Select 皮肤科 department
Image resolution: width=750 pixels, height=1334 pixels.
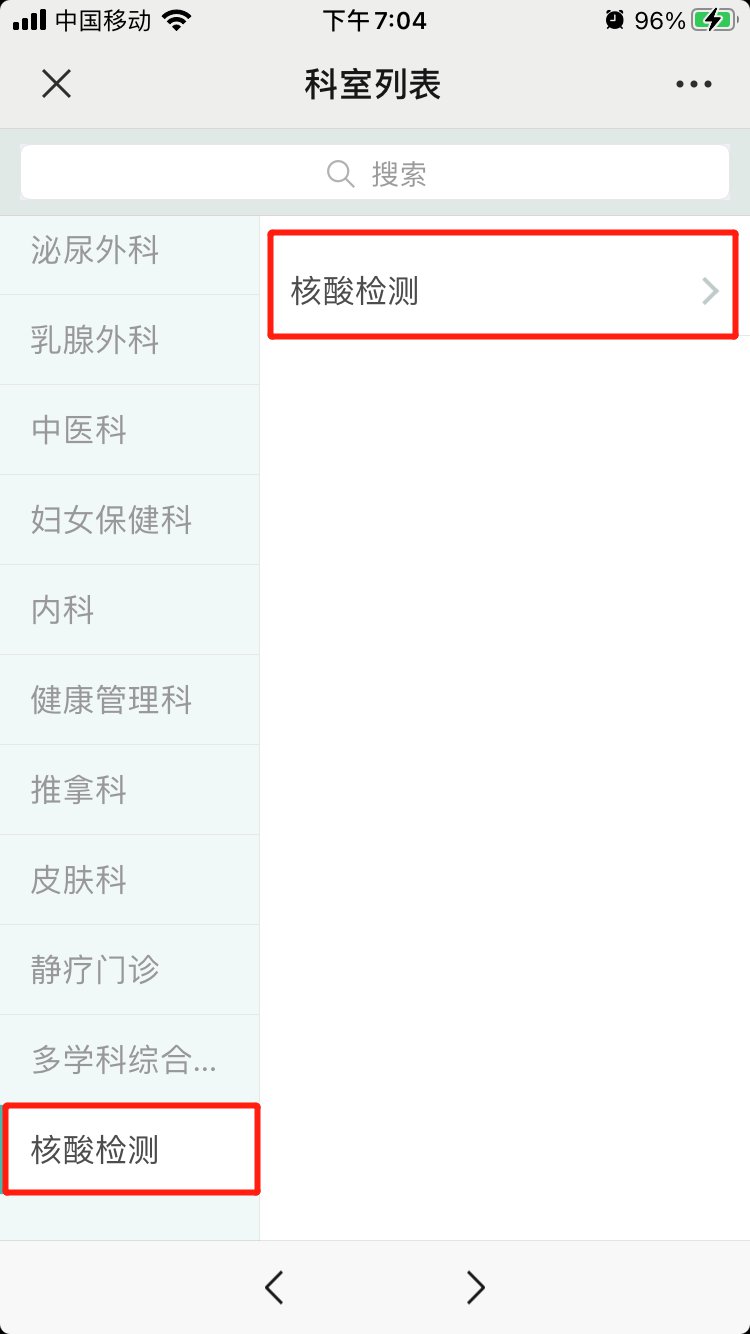[x=128, y=880]
